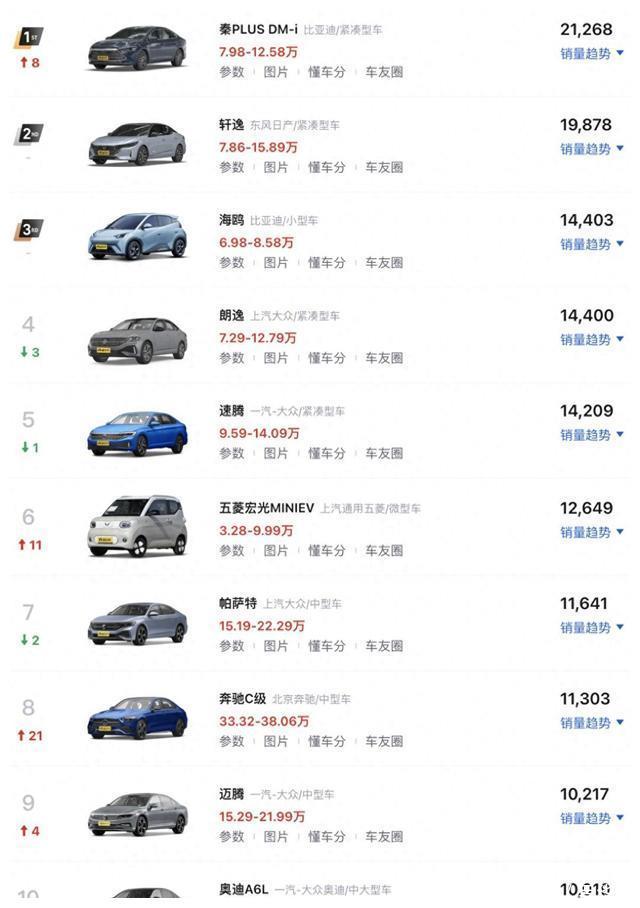Screen dimensions: 640x908
Task: Open 参数 for 轩逸
Action: [232, 167]
